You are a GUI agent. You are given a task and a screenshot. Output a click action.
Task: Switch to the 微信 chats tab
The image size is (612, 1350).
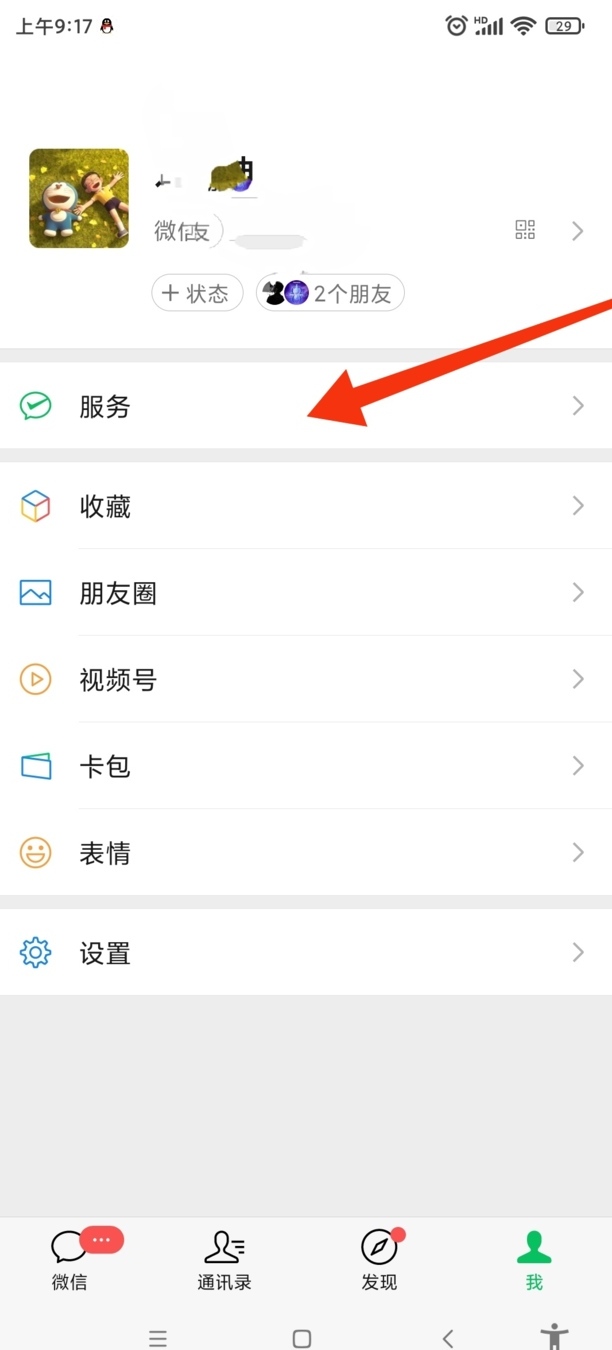click(70, 1258)
